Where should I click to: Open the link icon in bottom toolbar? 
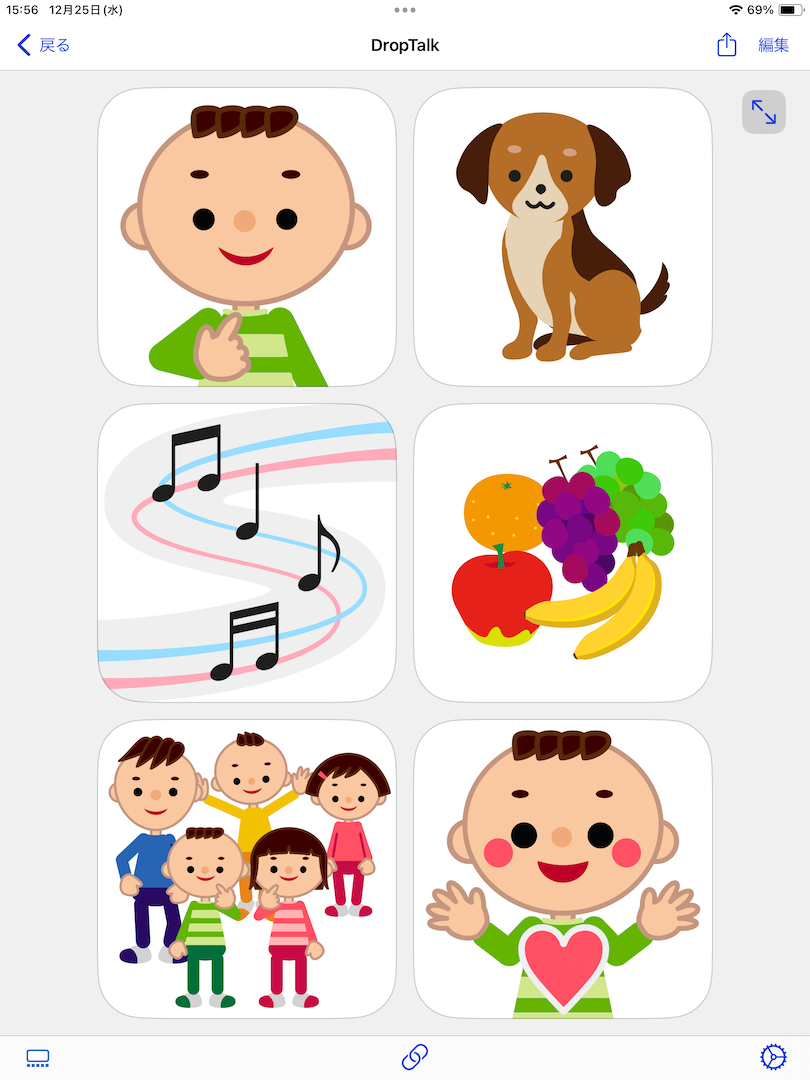tap(414, 1056)
